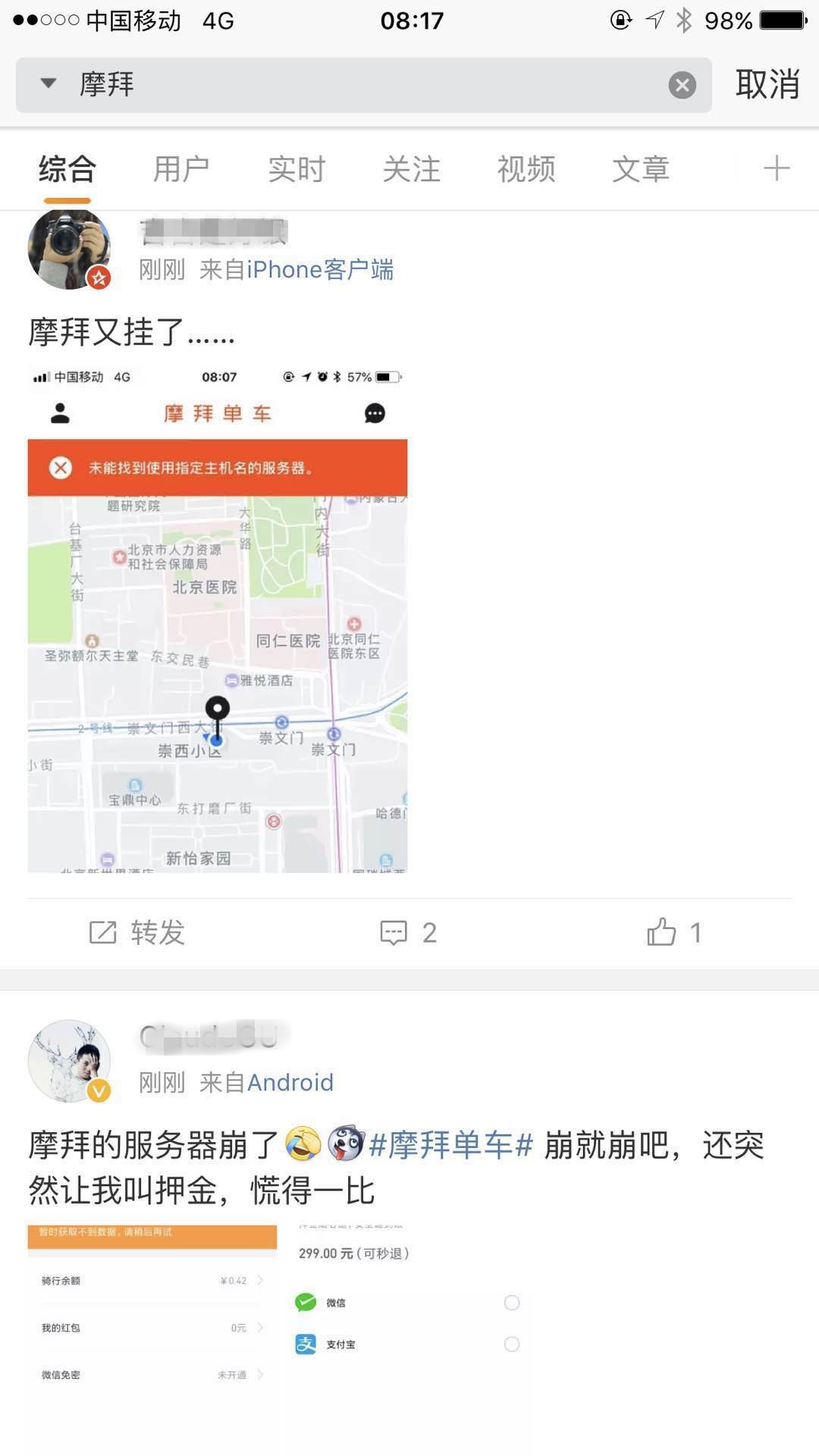Tap the verified star badge on first user's avatar
819x1456 pixels.
click(x=97, y=279)
